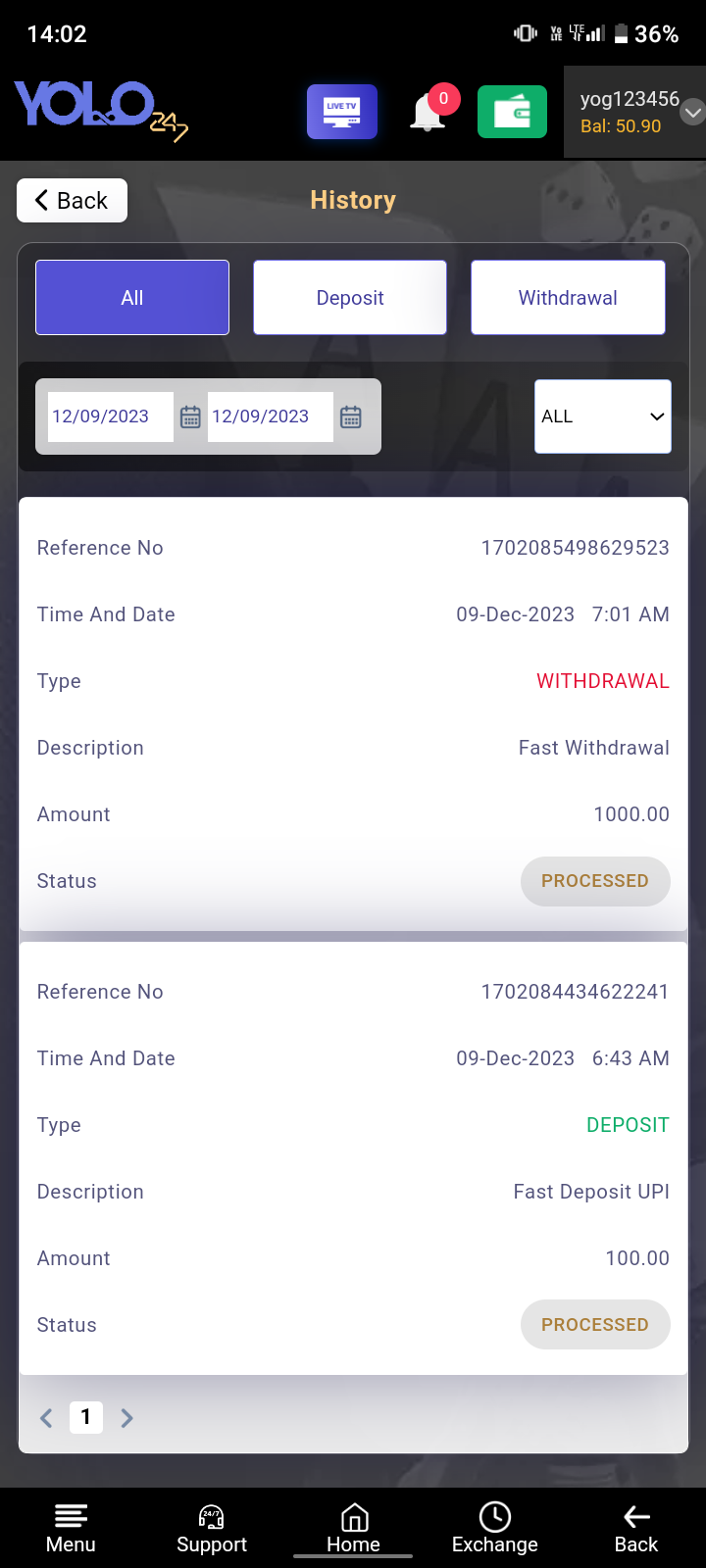The width and height of the screenshot is (706, 1568).
Task: Open Live TV from the header
Action: [x=341, y=112]
